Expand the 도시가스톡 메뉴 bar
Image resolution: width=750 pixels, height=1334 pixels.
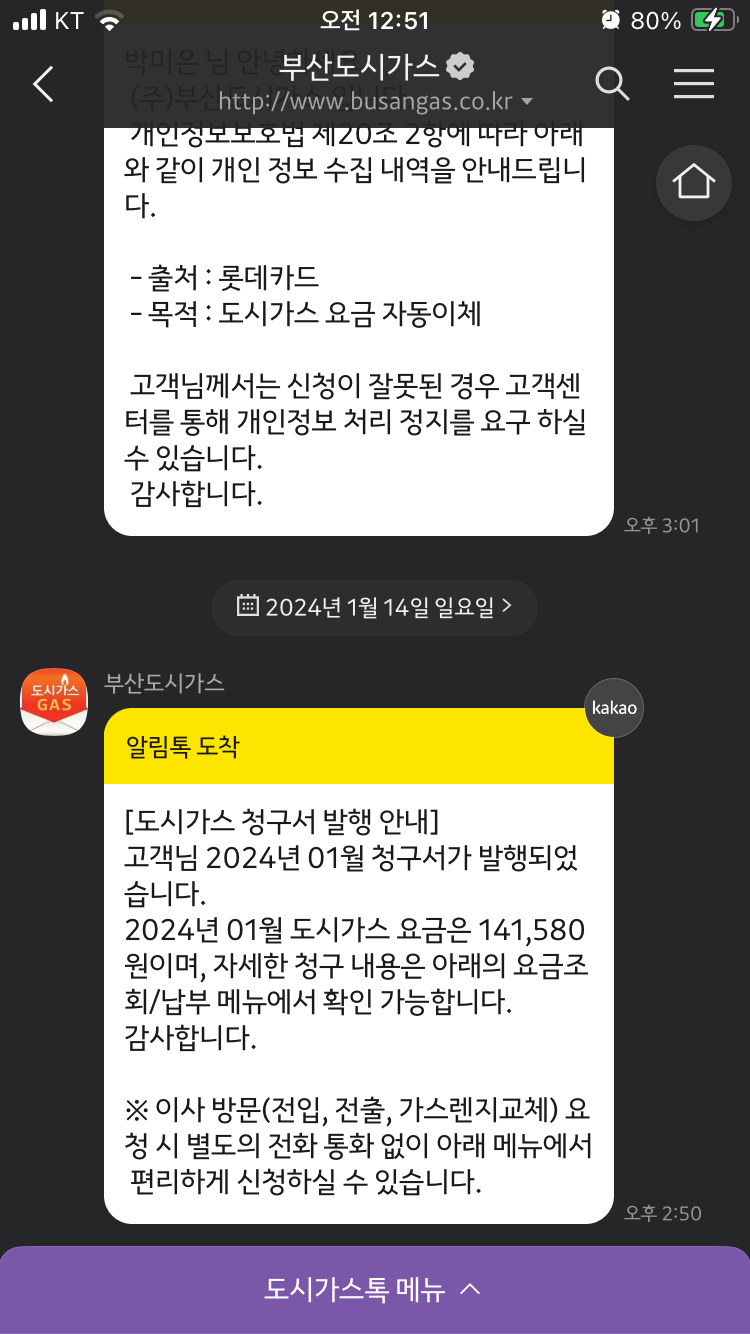pos(375,1289)
